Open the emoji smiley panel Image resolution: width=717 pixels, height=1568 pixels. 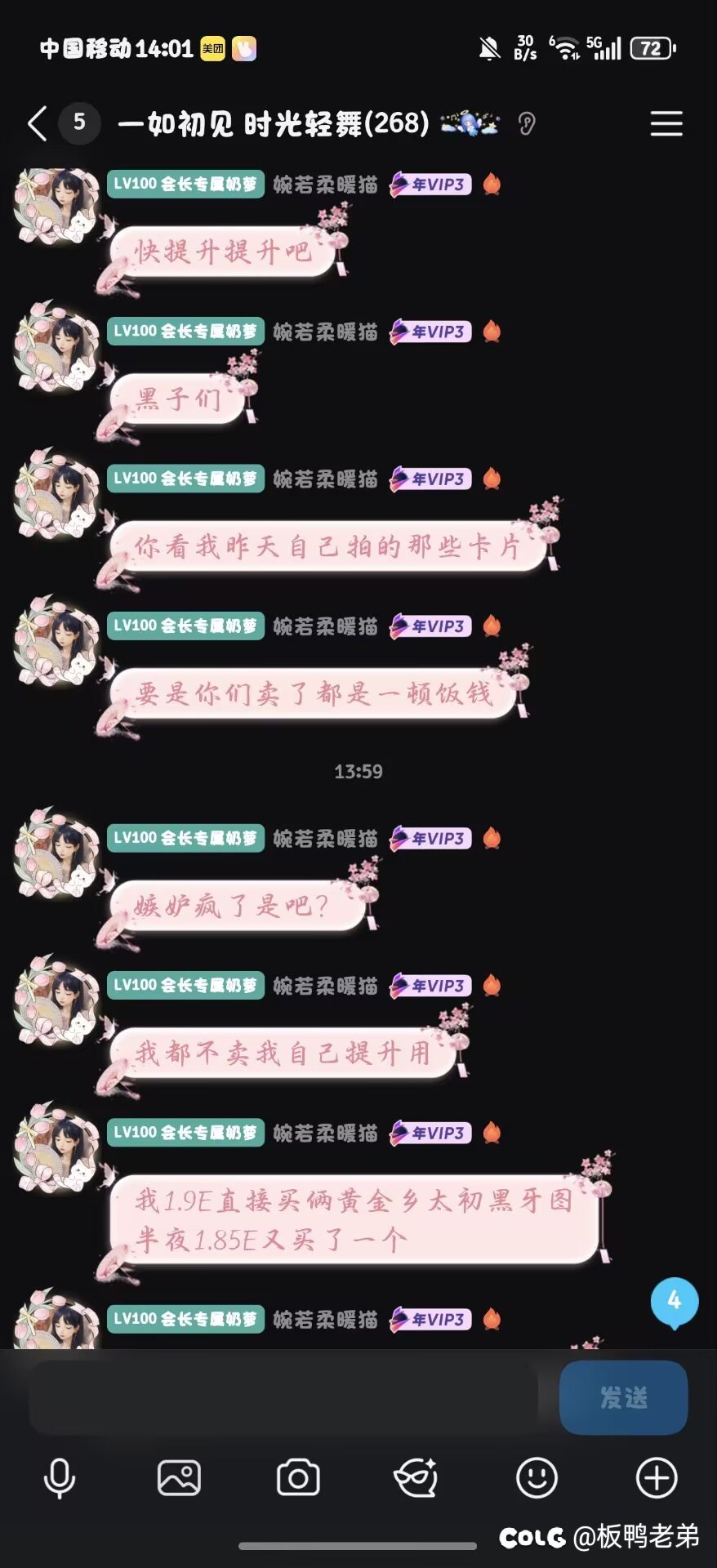537,1478
